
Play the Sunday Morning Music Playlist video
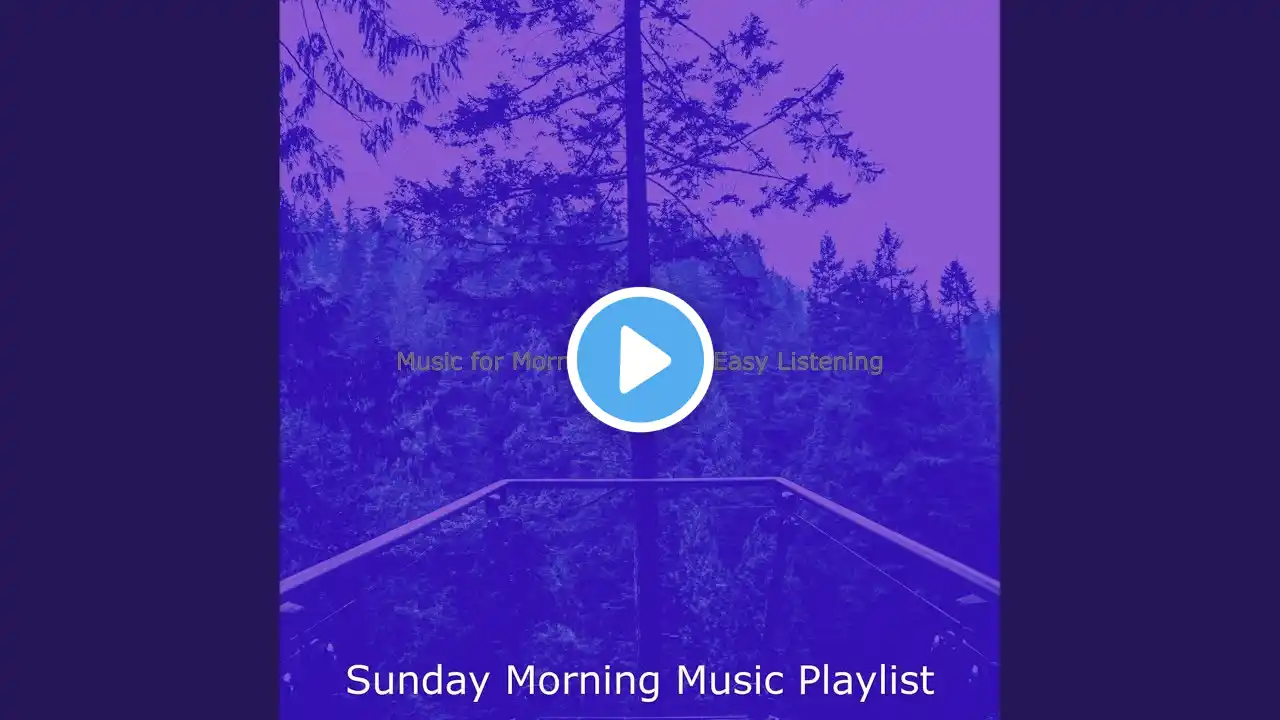[640, 360]
